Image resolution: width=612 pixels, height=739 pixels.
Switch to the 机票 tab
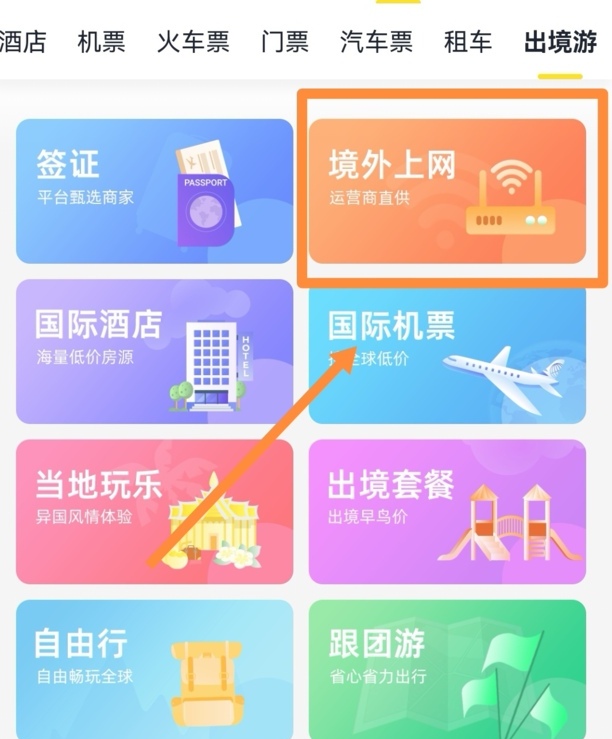point(101,42)
